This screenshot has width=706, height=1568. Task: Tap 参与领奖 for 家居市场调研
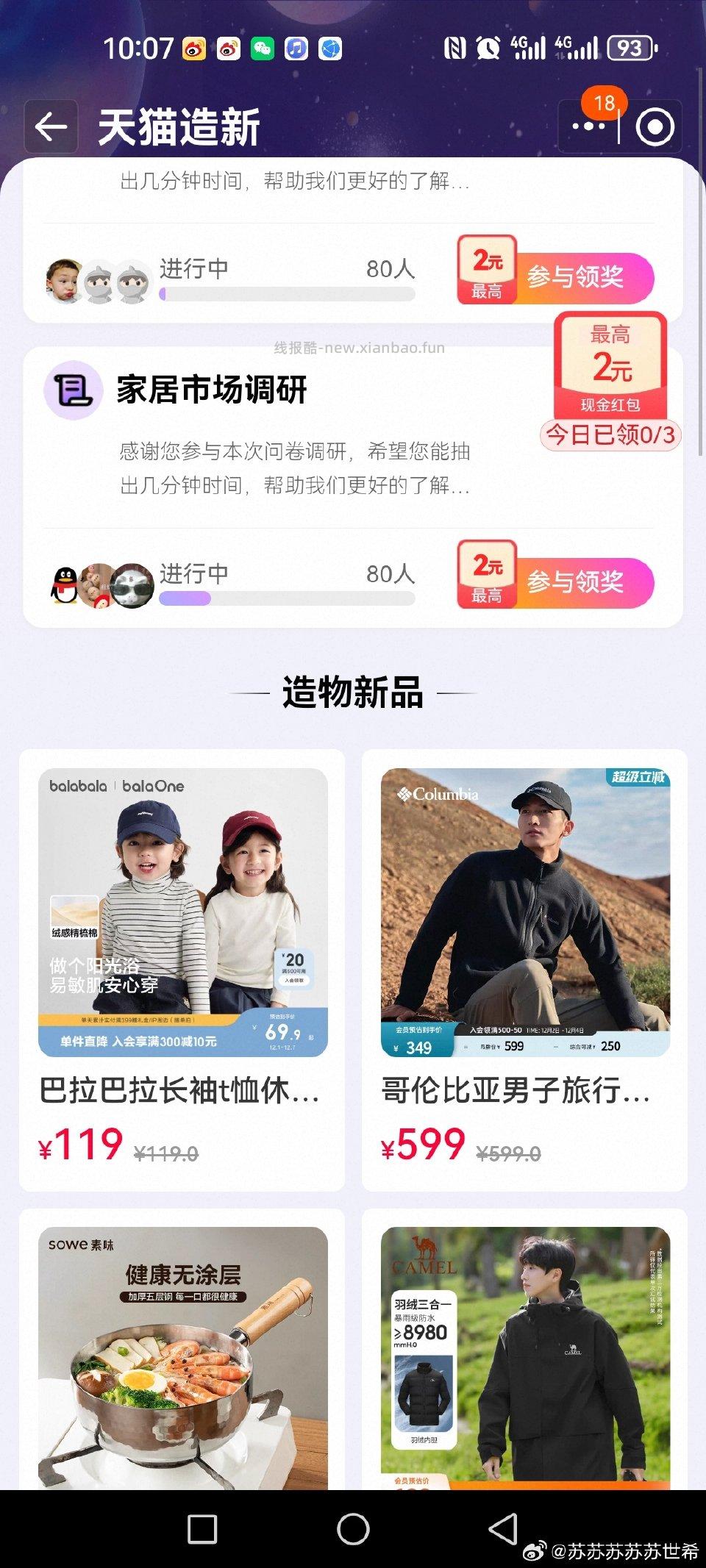tap(574, 582)
